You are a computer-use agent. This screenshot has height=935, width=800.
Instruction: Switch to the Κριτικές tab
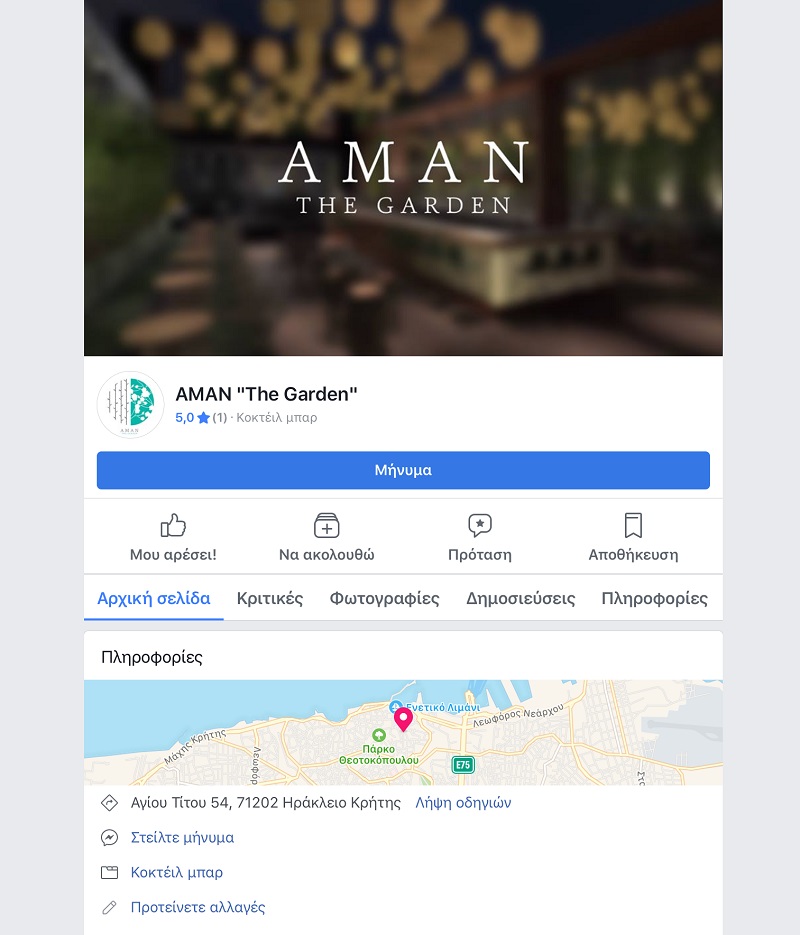tap(270, 599)
